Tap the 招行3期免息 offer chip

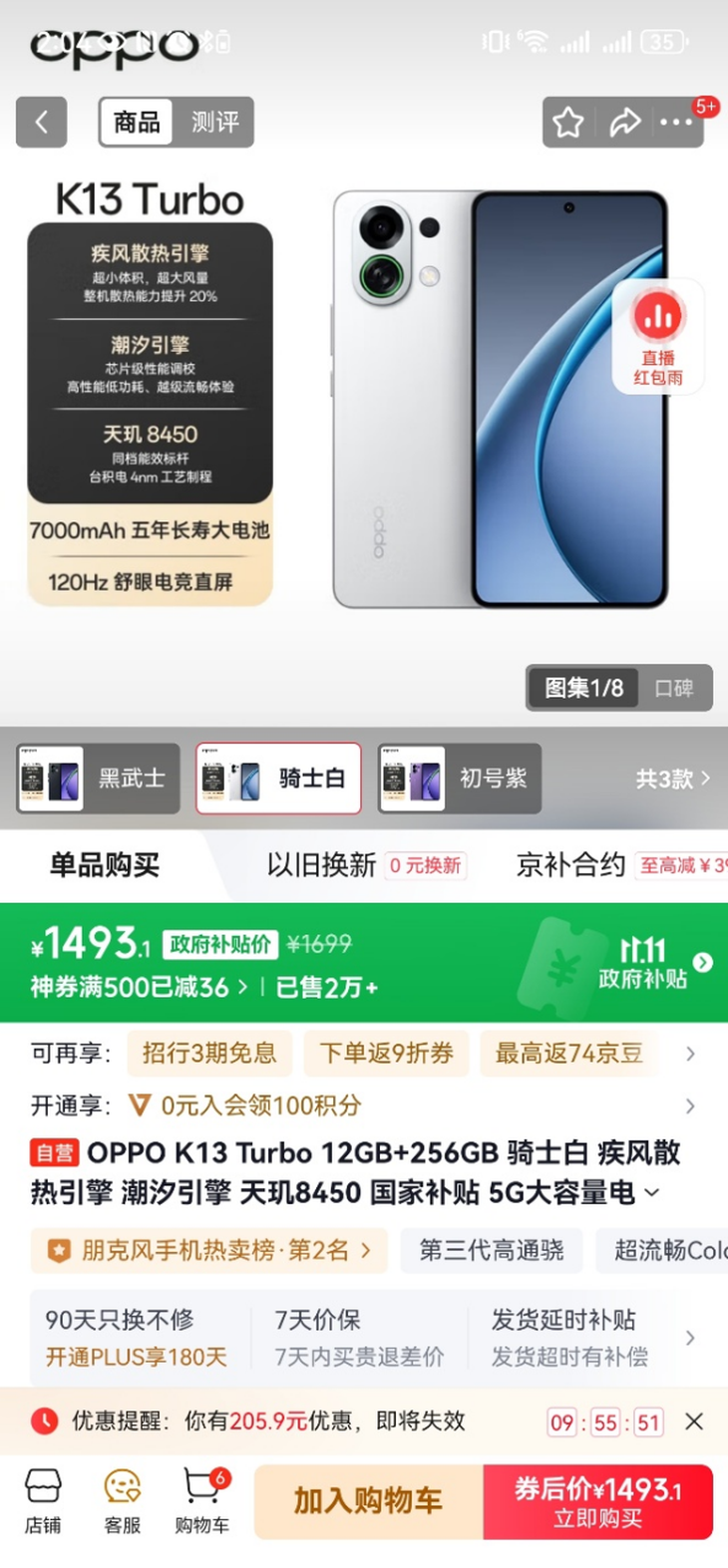(208, 1054)
